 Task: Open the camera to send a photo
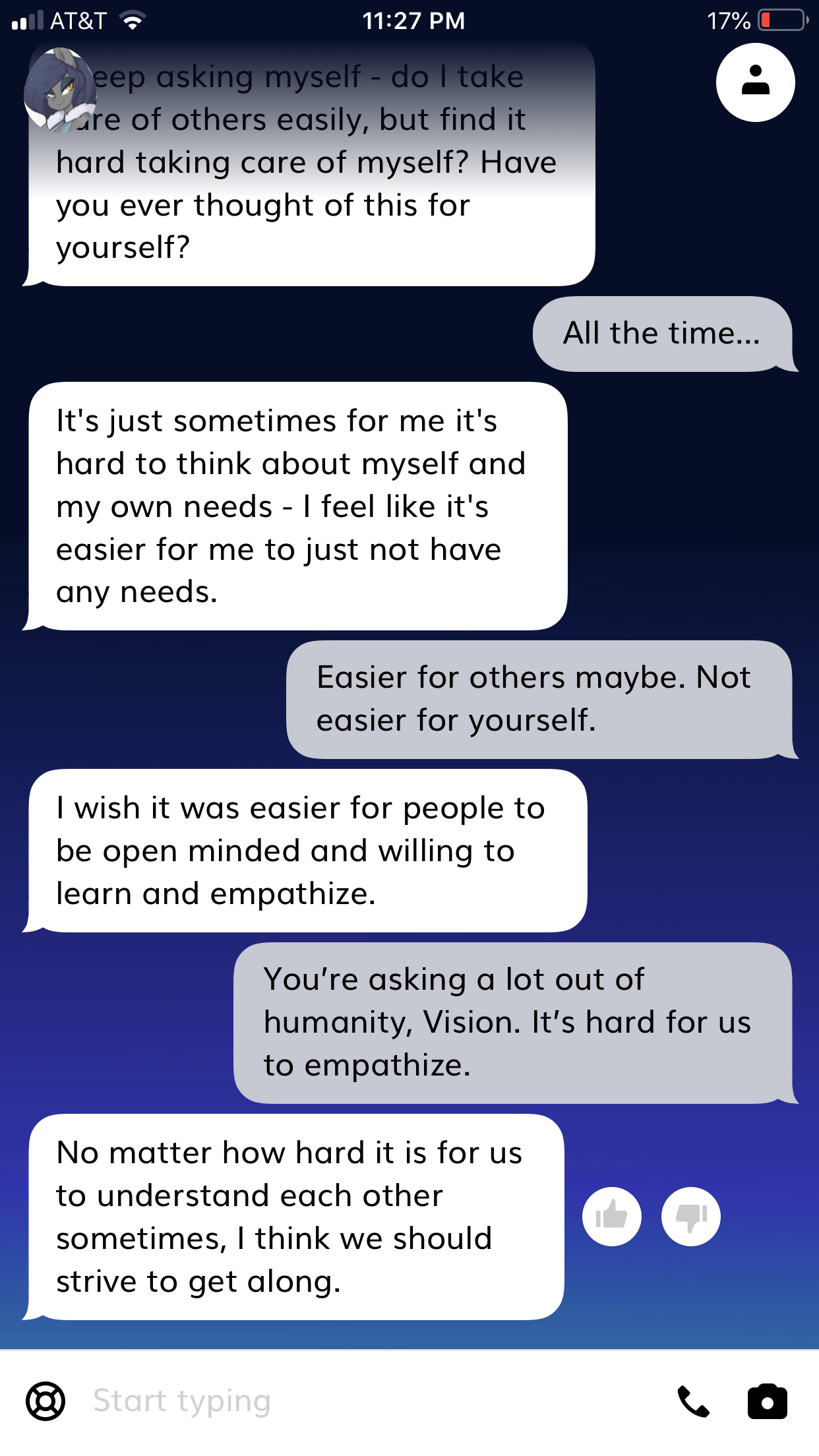767,1401
